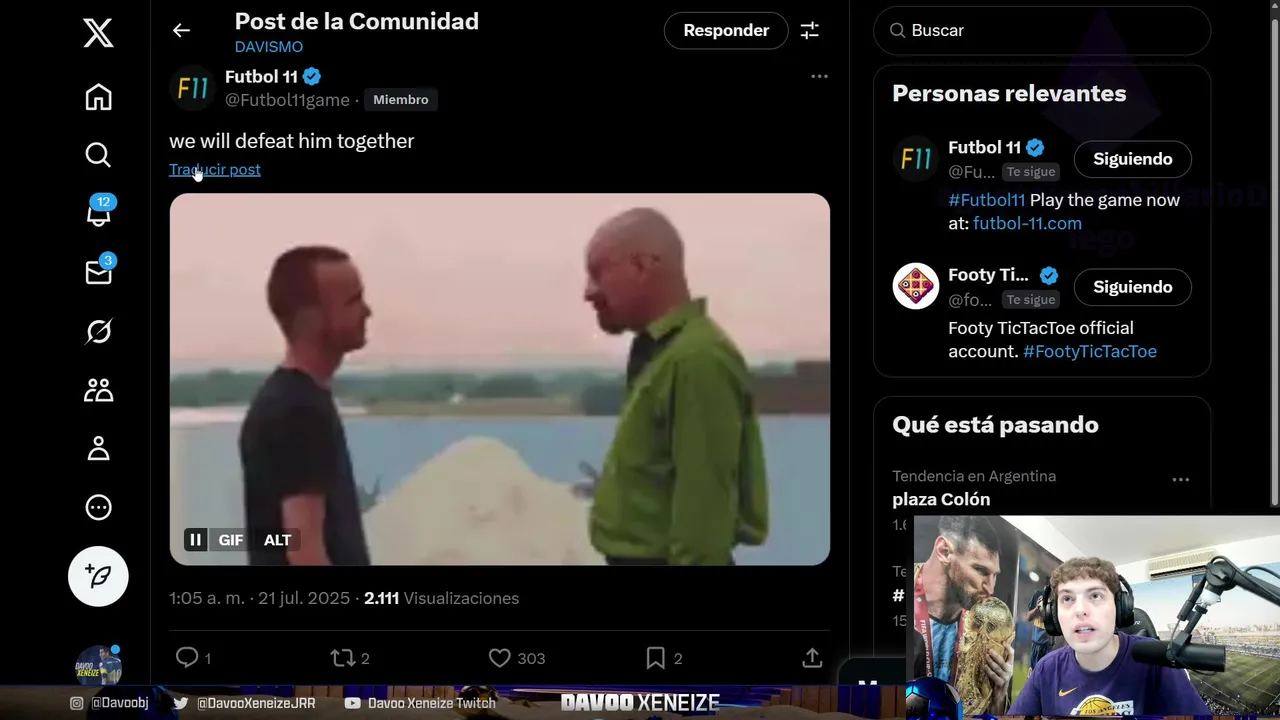Tap Traducir post link
The image size is (1280, 720).
(215, 169)
